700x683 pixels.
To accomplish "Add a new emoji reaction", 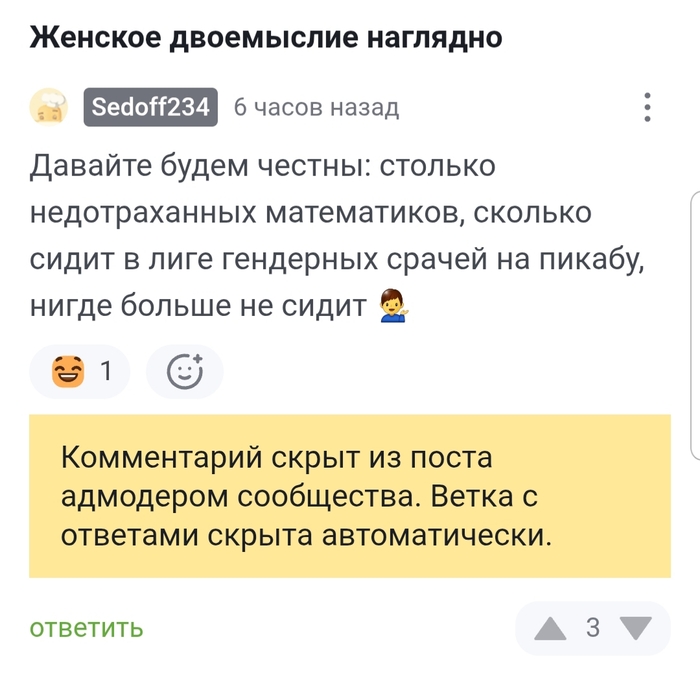I will (x=184, y=372).
